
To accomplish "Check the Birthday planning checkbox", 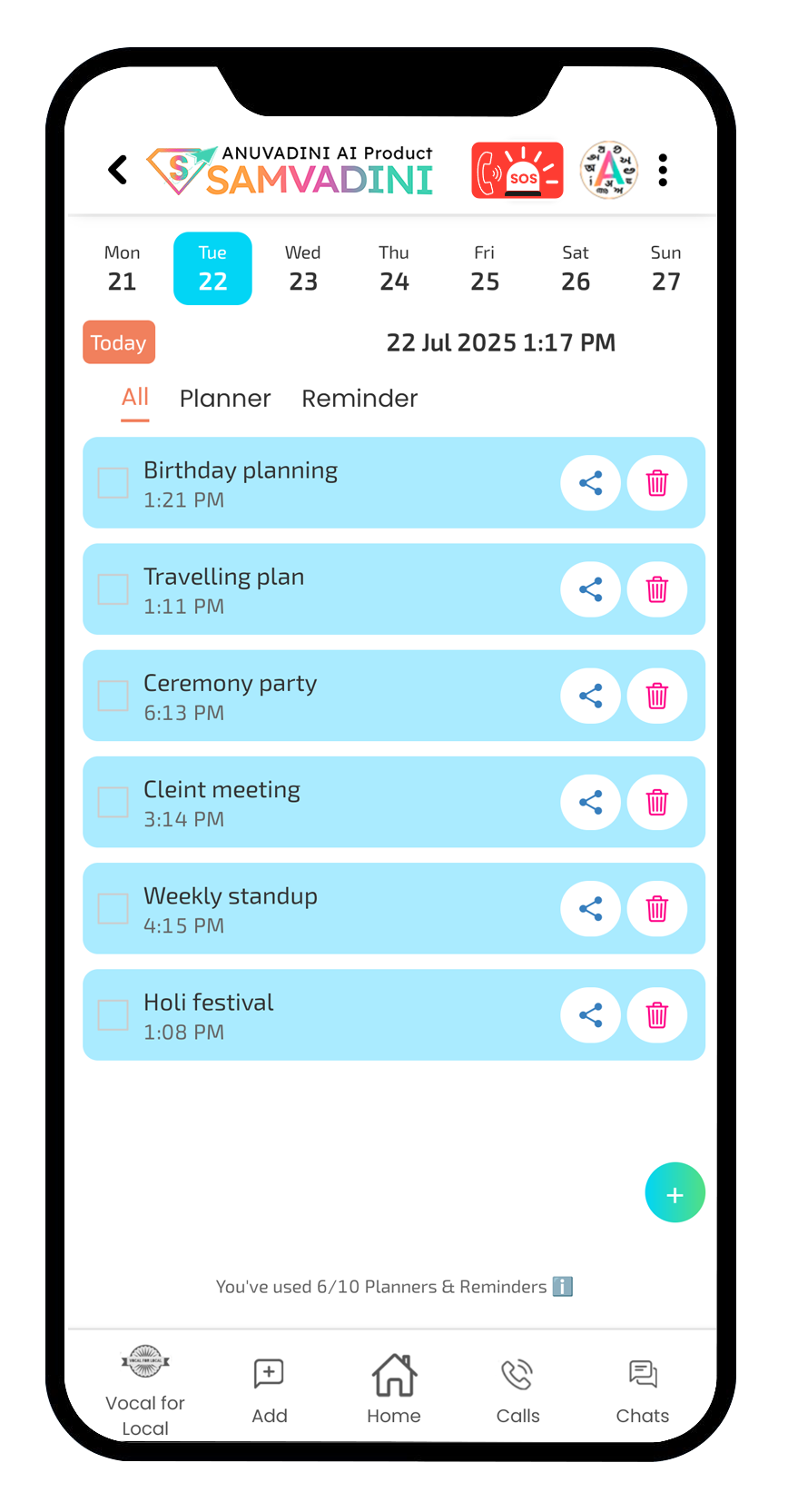I will coord(113,483).
